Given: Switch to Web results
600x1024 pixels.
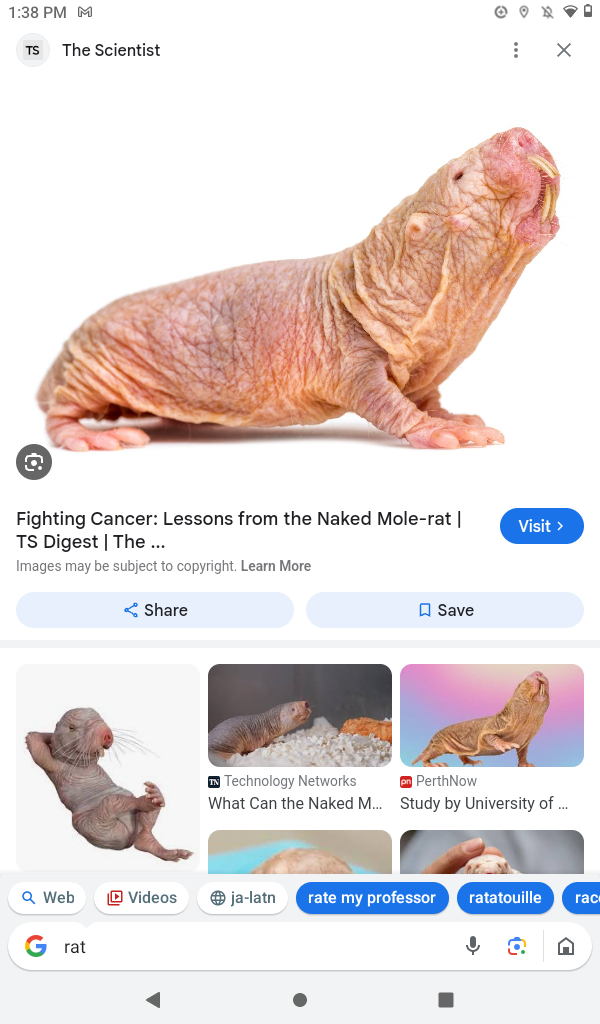Looking at the screenshot, I should coord(48,898).
